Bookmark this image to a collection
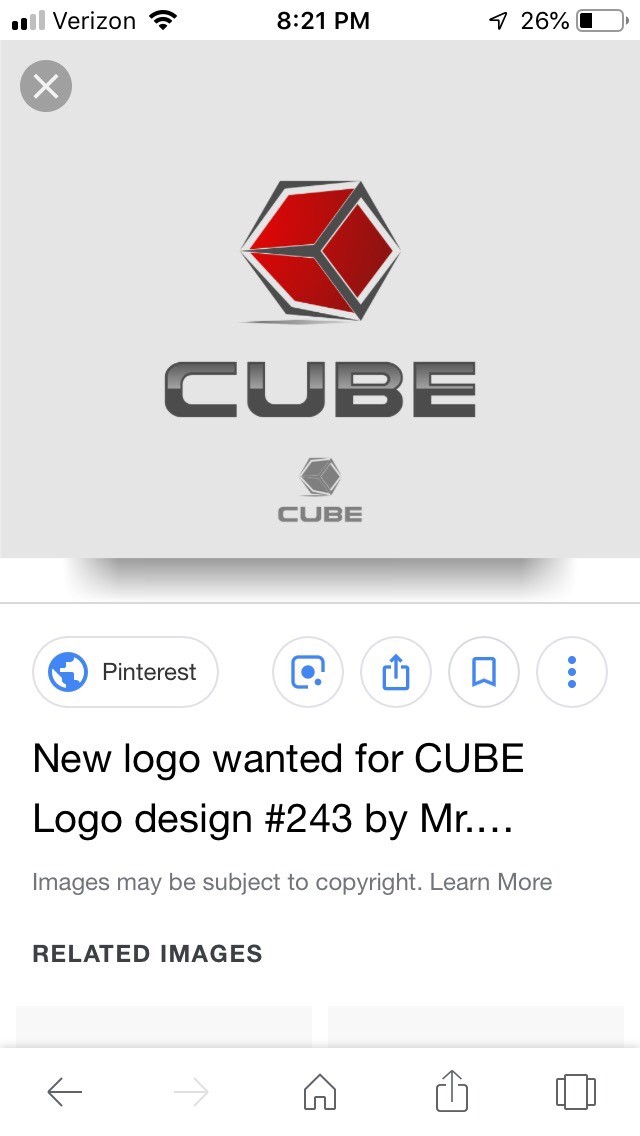The height and width of the screenshot is (1136, 640). click(484, 672)
